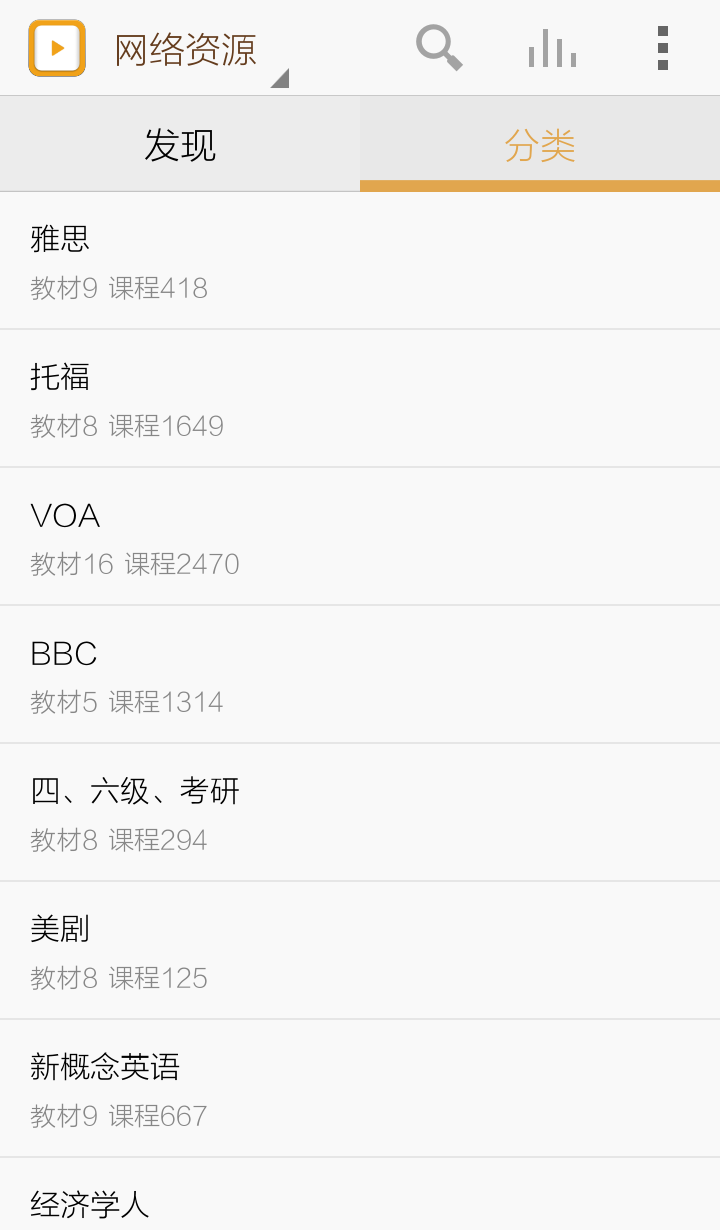Viewport: 720px width, 1230px height.
Task: Open 四、六级、考研 category
Action: 360,813
